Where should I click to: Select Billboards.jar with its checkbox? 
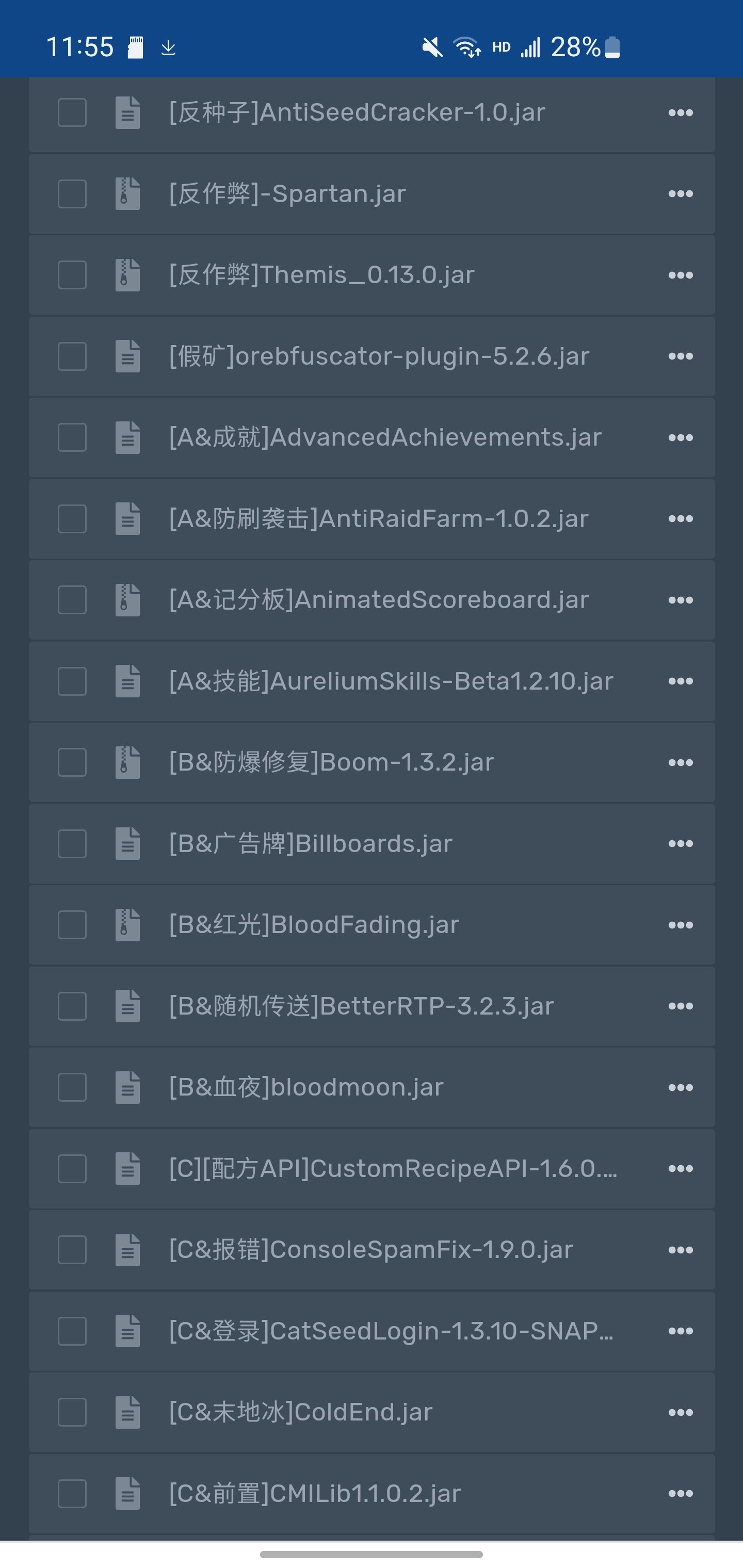pyautogui.click(x=72, y=844)
